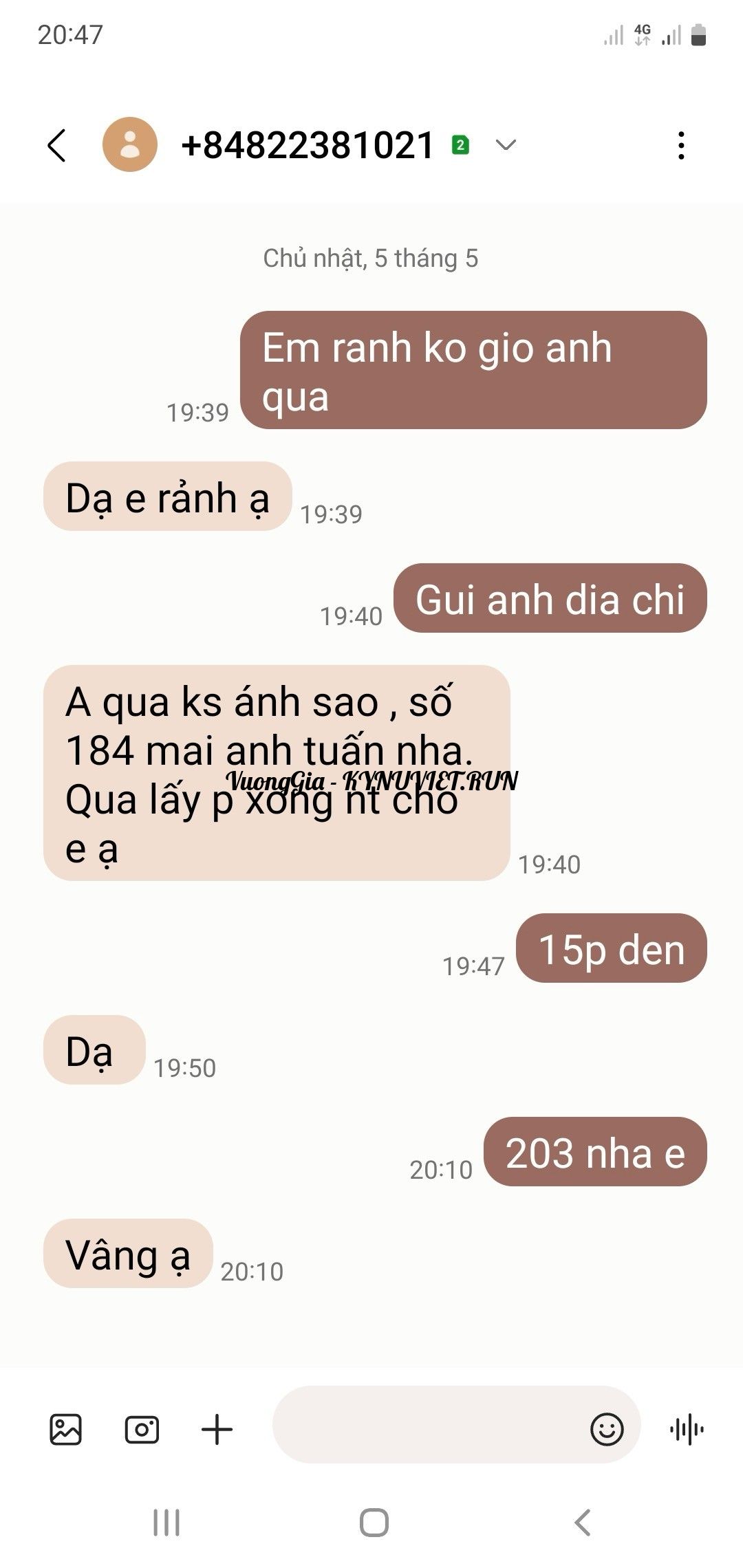Attach a picture from the gallery

click(66, 1429)
